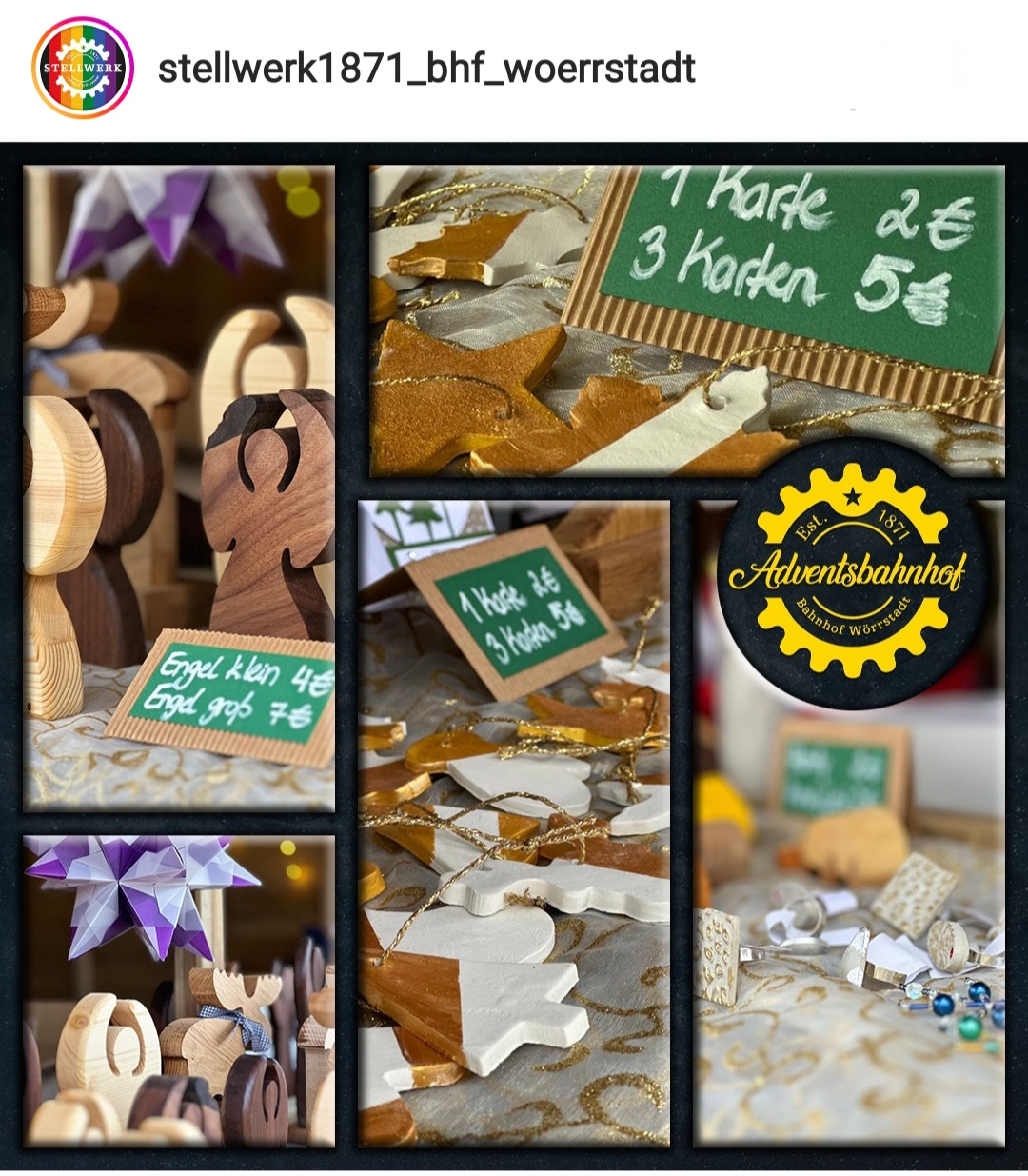This screenshot has height=1176, width=1028.
Task: Open the Adventsbahnhof collage post image
Action: [514, 657]
